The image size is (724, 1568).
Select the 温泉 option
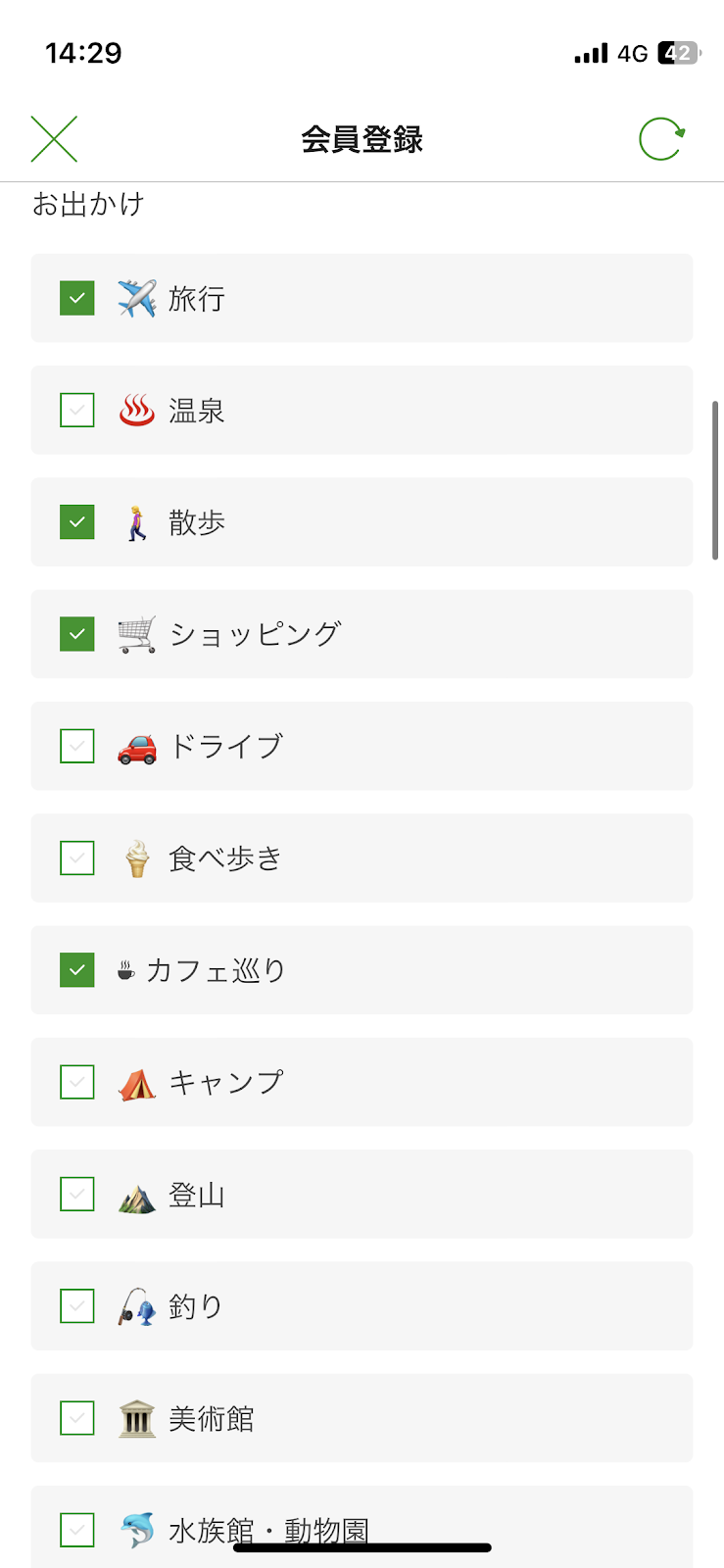click(x=77, y=410)
